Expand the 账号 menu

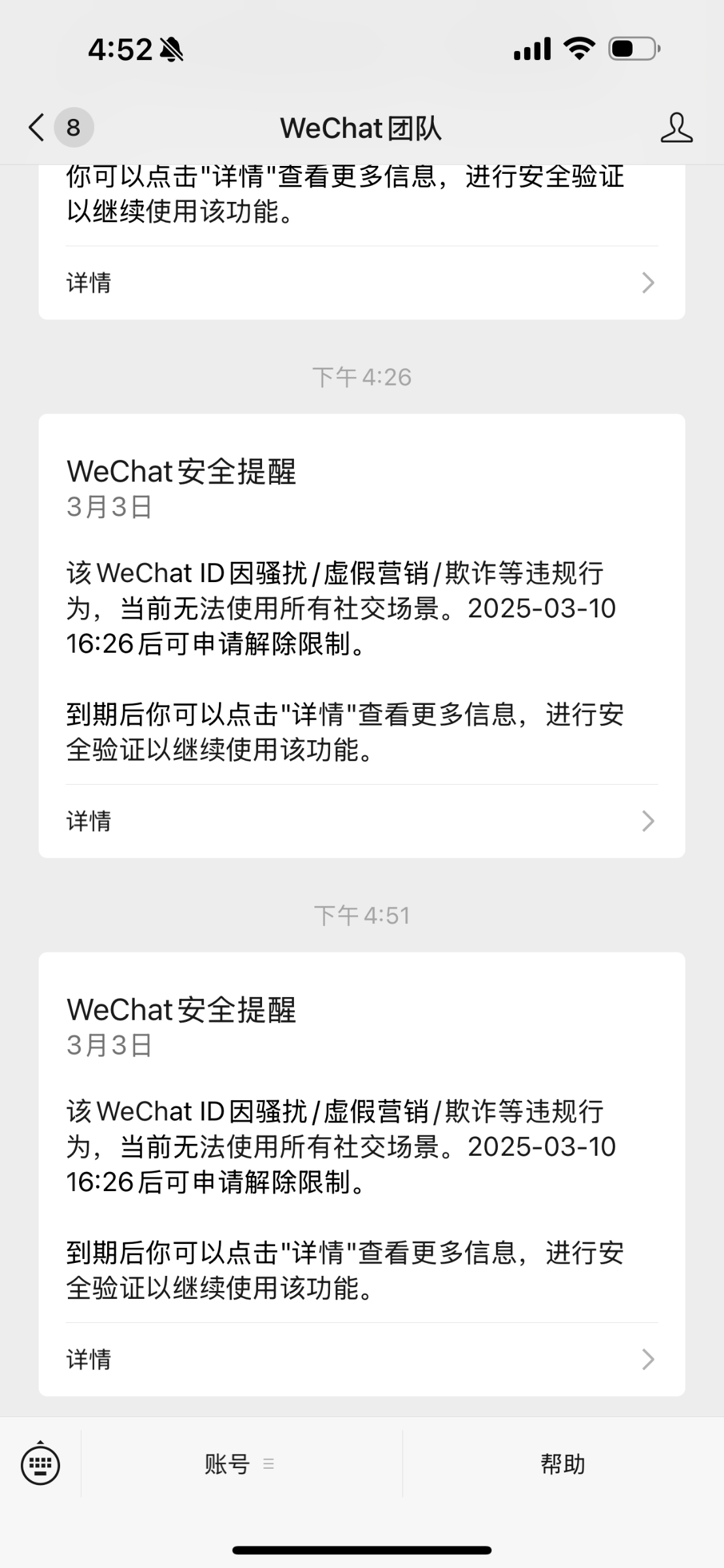point(240,1464)
